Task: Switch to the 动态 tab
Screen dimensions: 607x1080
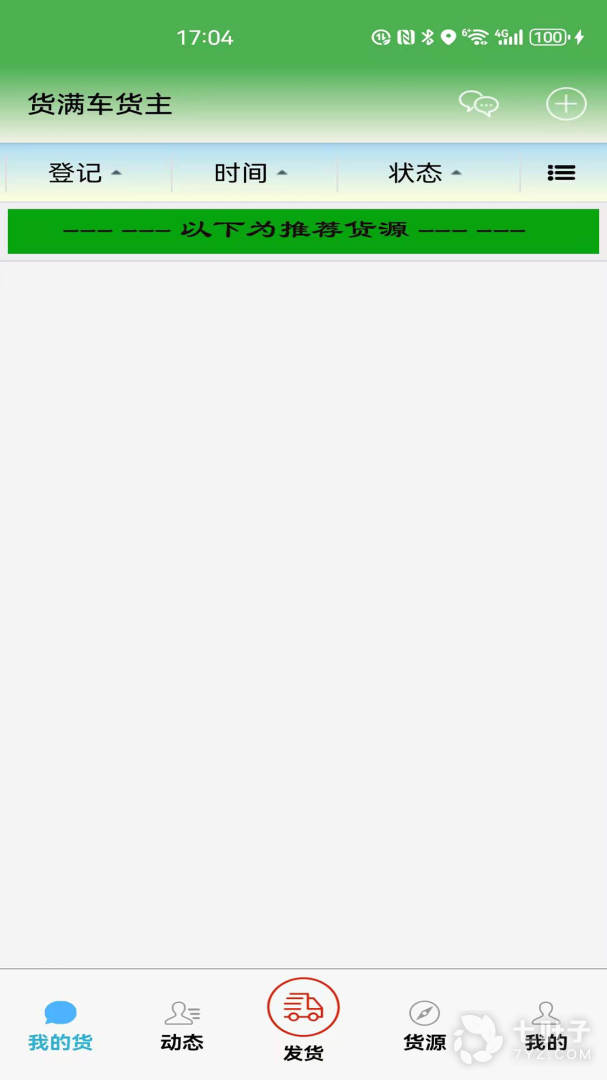Action: tap(183, 1026)
